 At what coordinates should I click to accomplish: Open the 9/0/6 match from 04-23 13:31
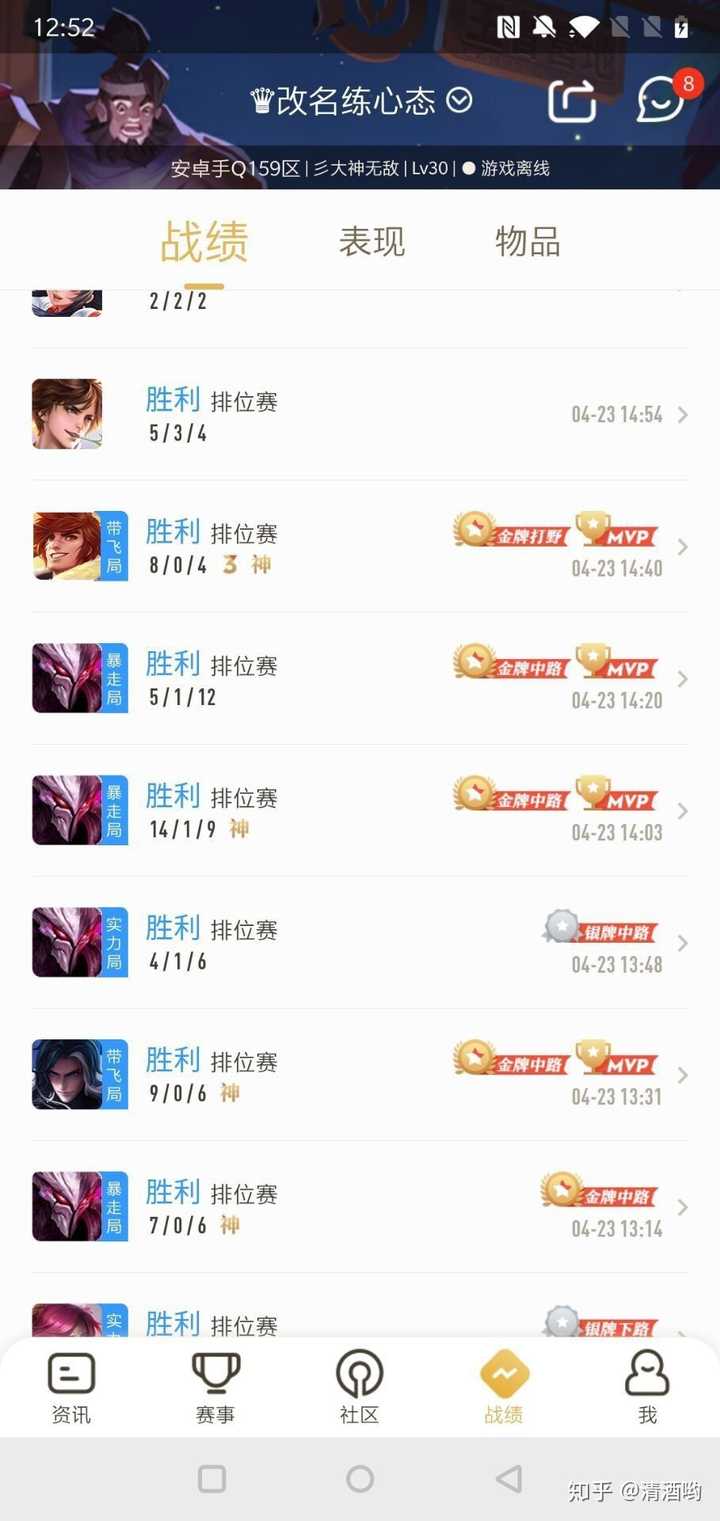click(x=360, y=1075)
